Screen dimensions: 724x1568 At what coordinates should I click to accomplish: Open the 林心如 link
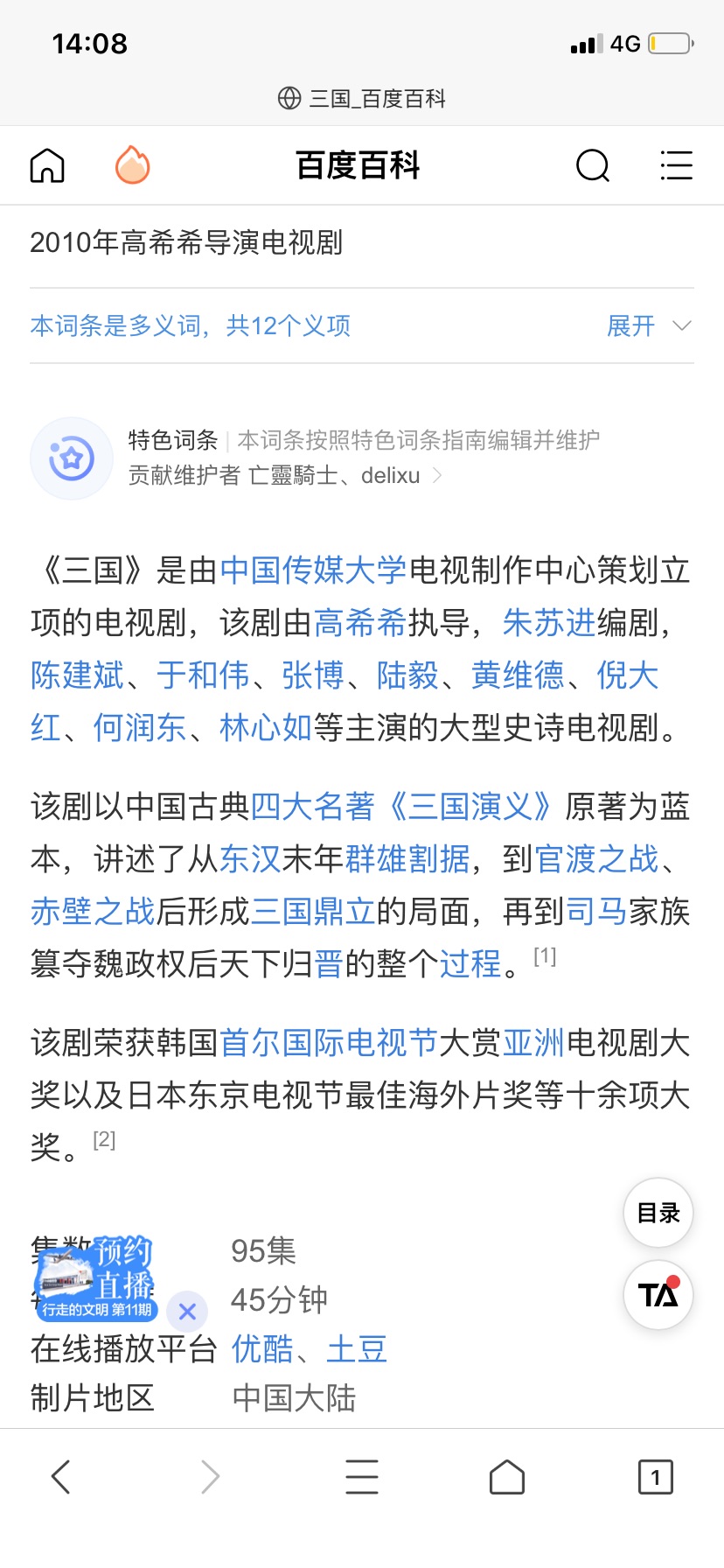[x=266, y=728]
